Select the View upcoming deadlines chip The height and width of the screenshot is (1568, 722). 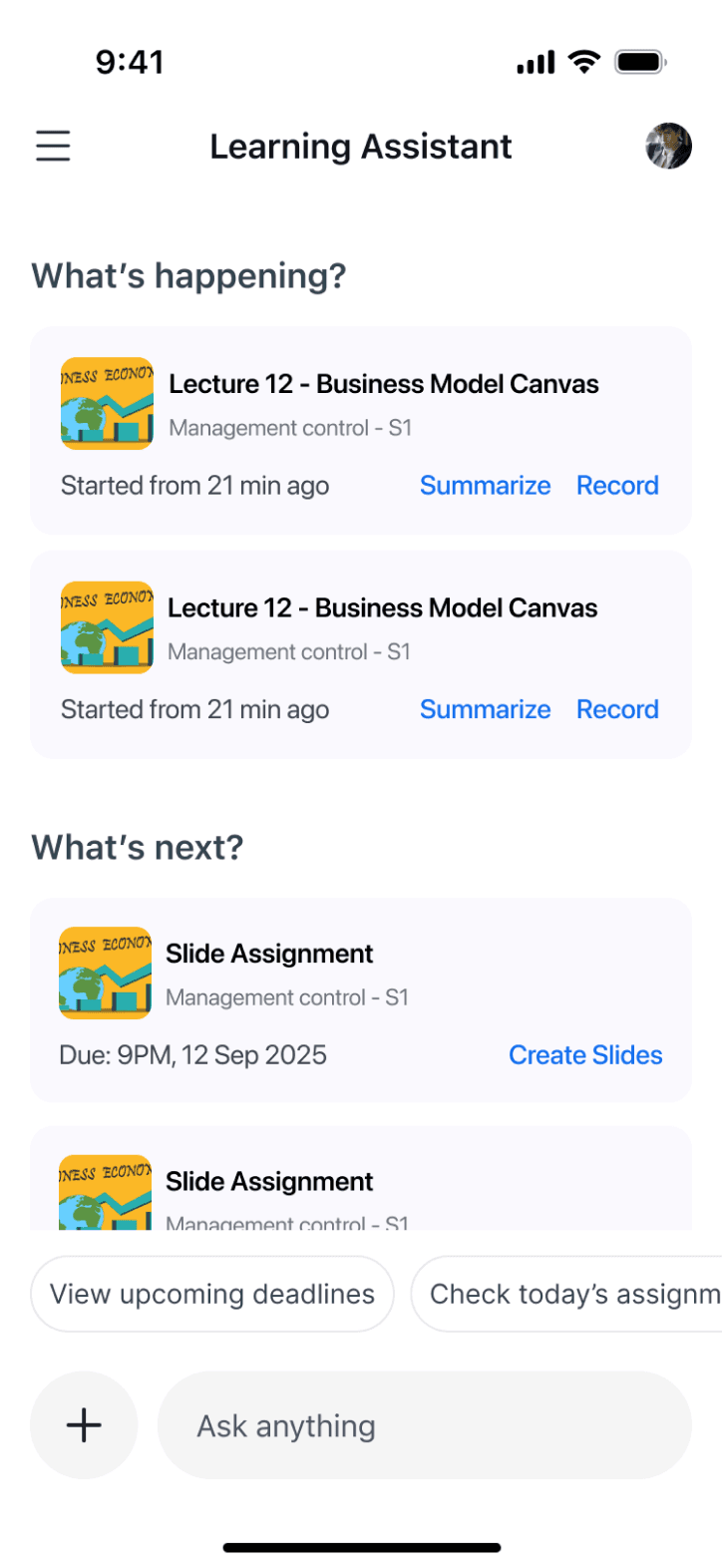(x=212, y=1294)
